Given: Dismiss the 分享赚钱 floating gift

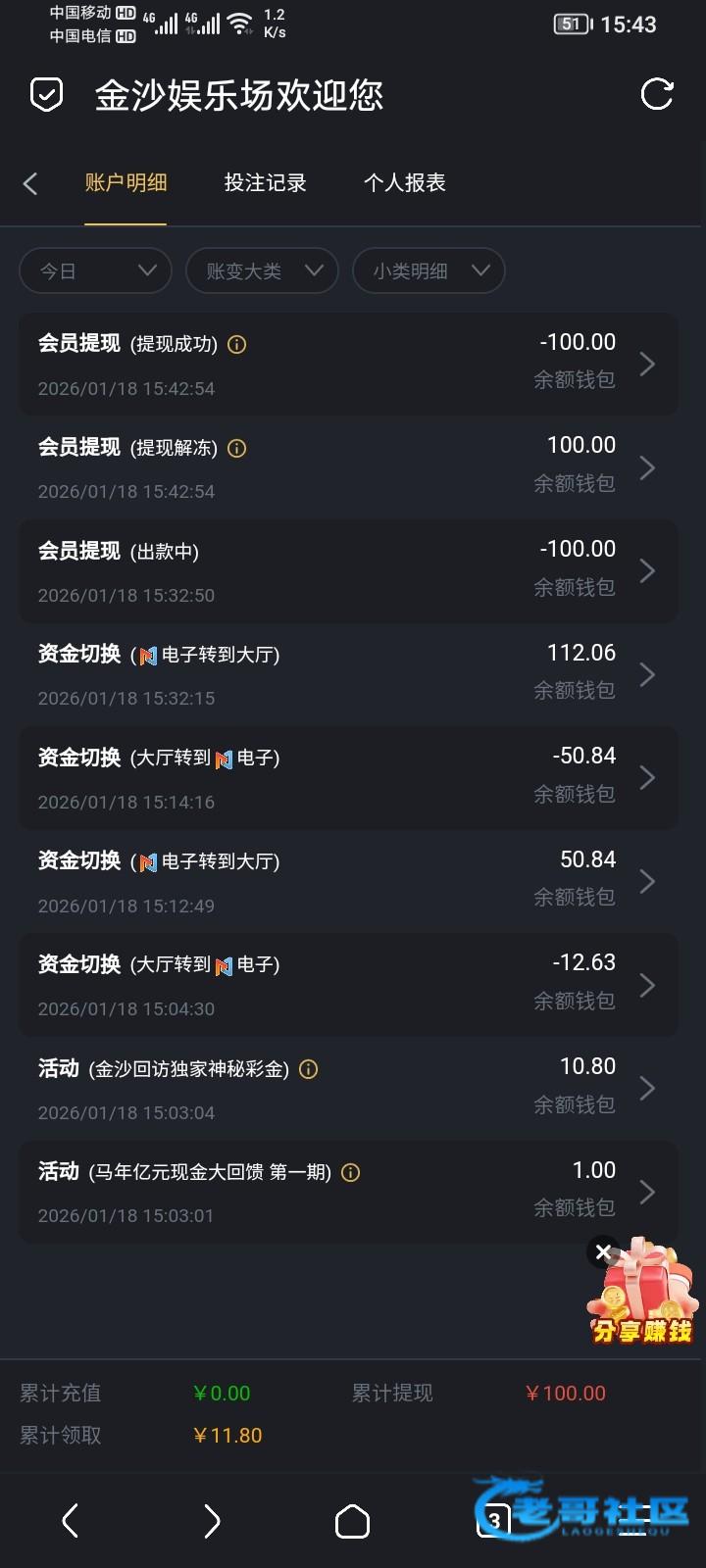Looking at the screenshot, I should click(x=603, y=1251).
